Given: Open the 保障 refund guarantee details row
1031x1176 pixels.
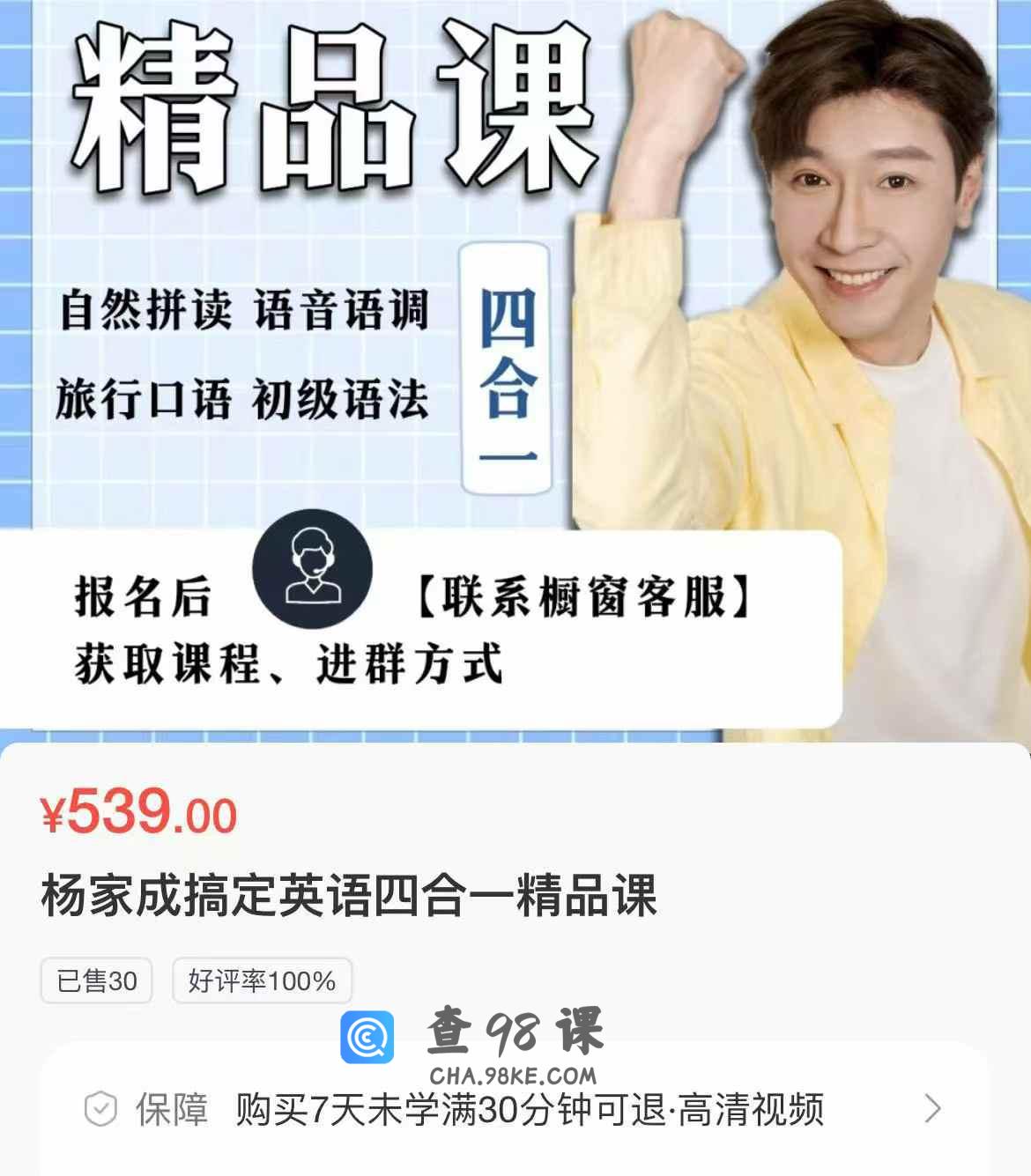Looking at the screenshot, I should [x=515, y=1109].
